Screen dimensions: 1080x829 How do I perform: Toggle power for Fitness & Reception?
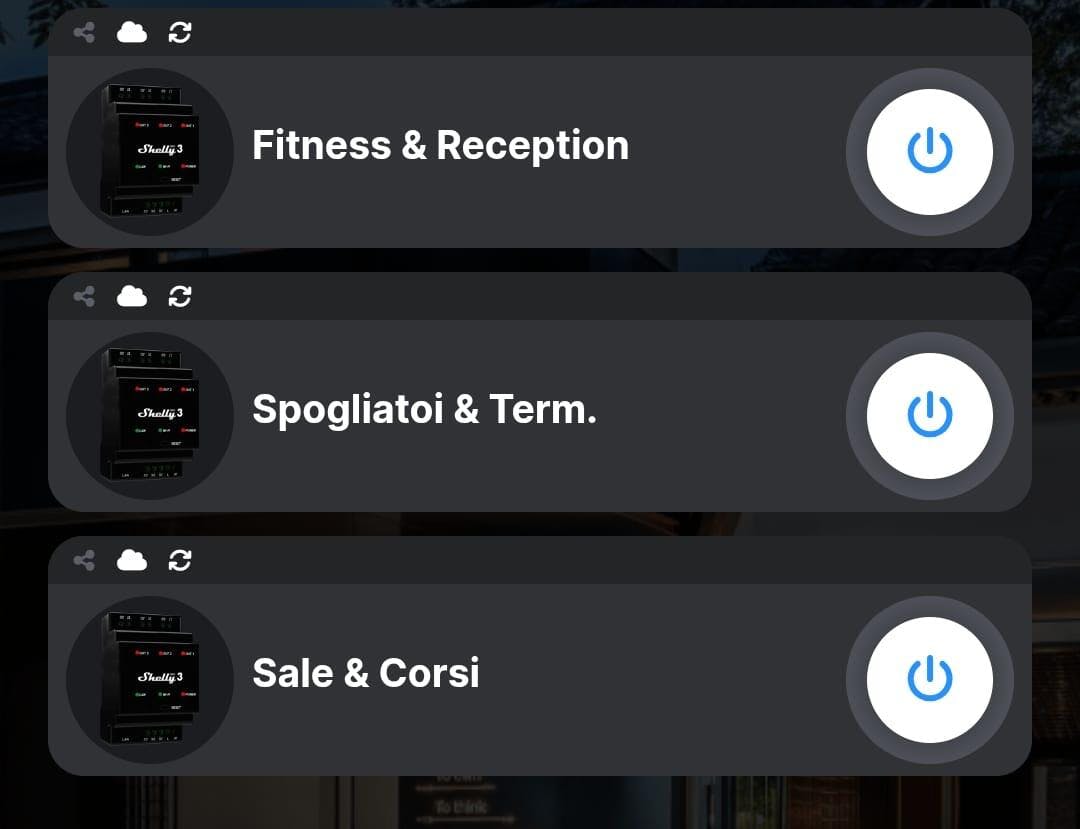(929, 152)
